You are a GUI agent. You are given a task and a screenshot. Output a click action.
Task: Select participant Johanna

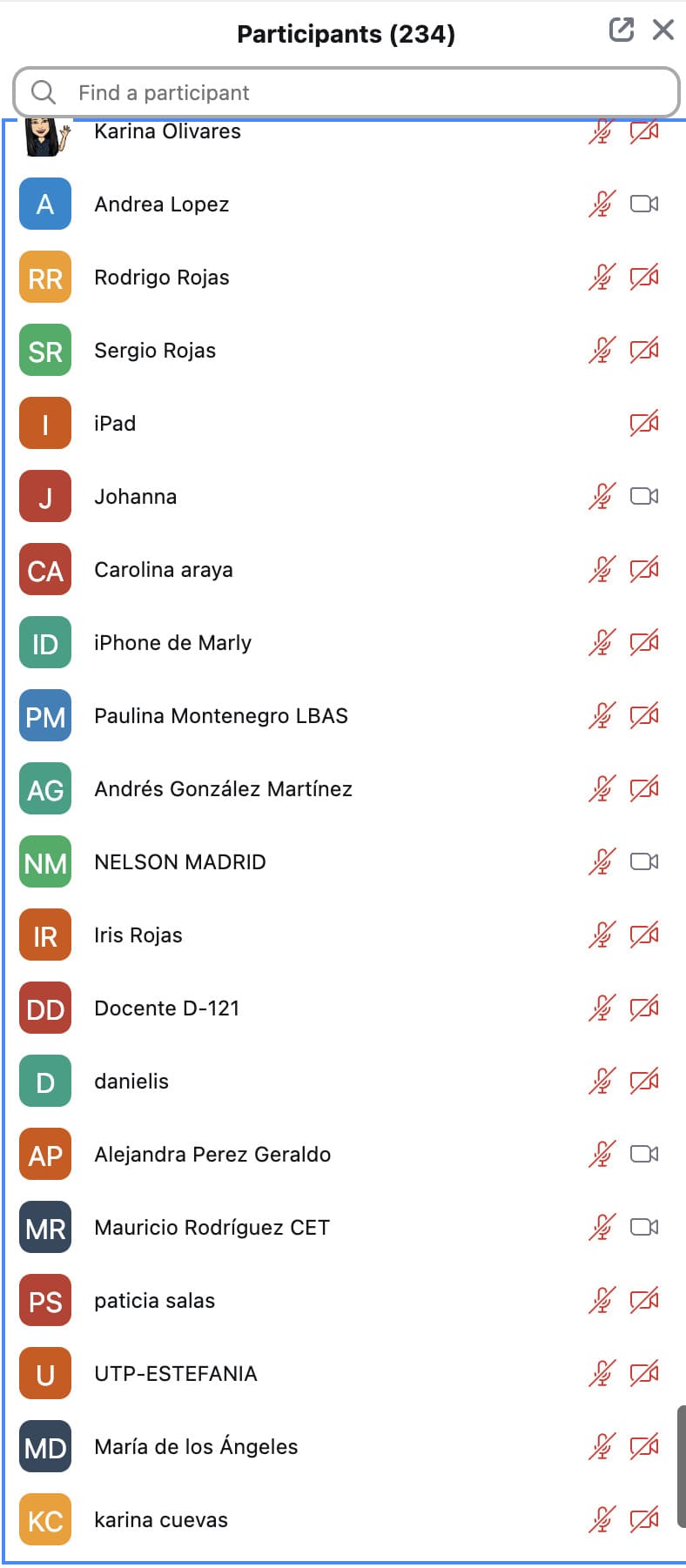click(343, 496)
